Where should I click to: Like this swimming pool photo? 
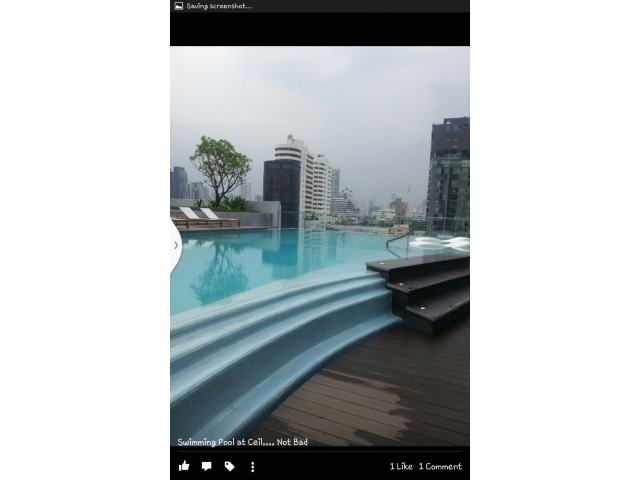[x=184, y=466]
